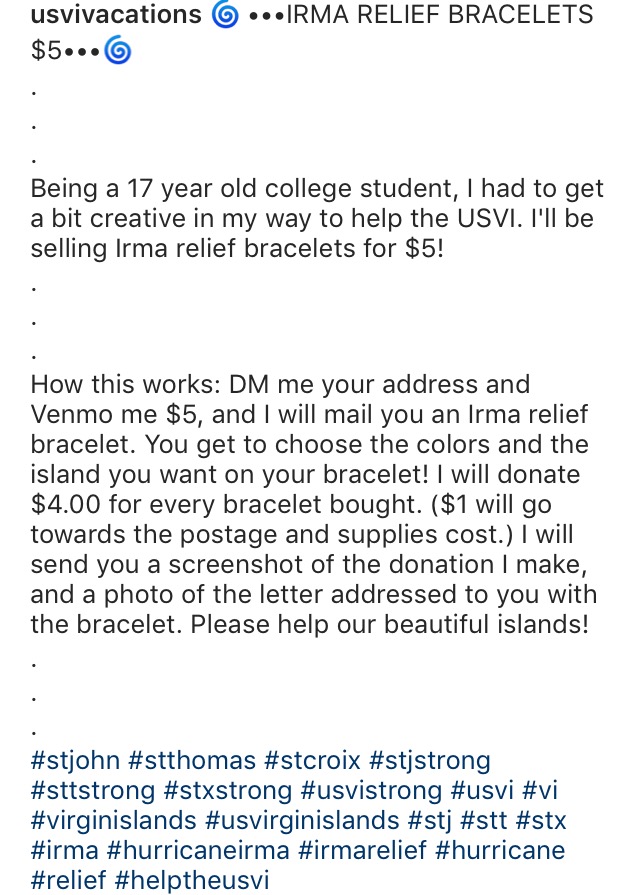Open the #usvirginislands hashtag
Screen dimensions: 640x895
pos(300,821)
